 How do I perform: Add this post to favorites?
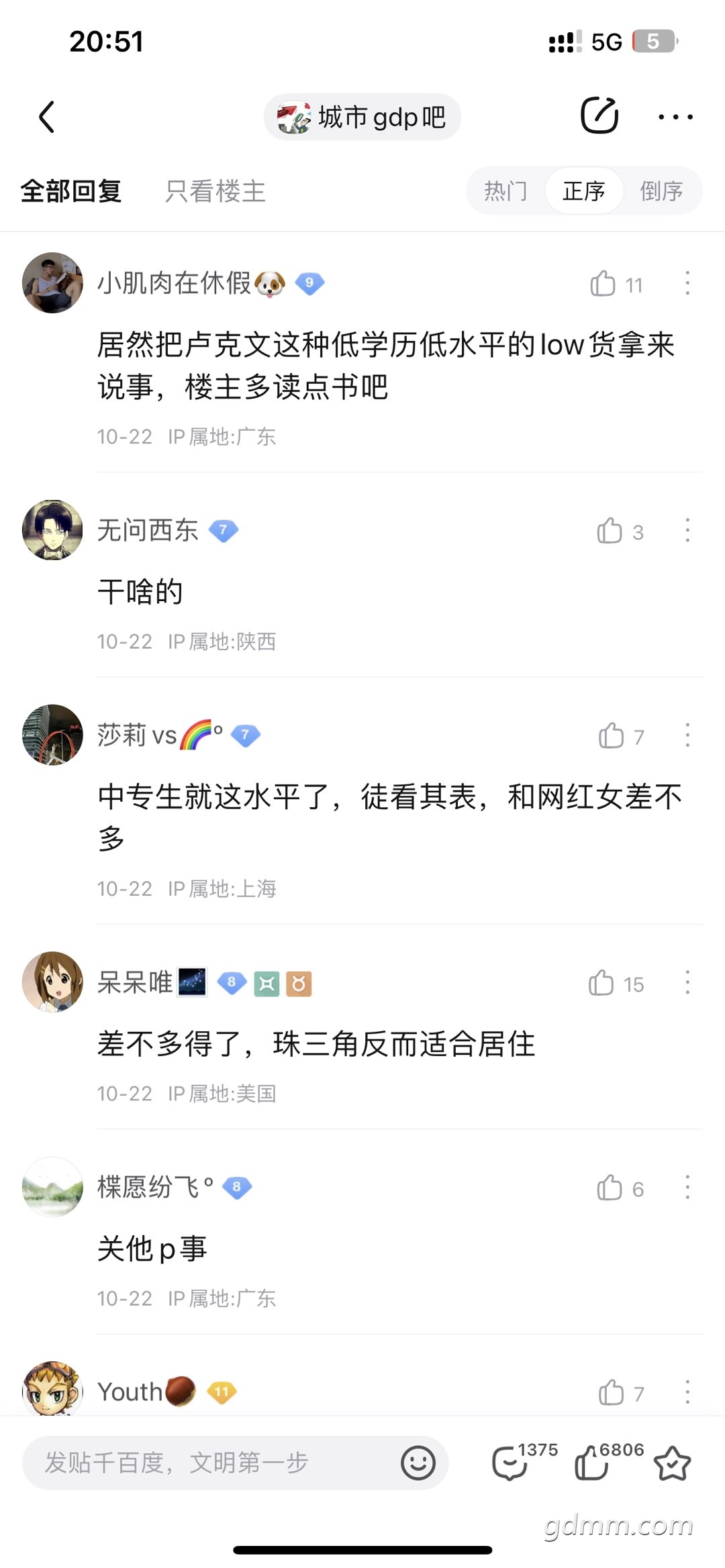672,1463
